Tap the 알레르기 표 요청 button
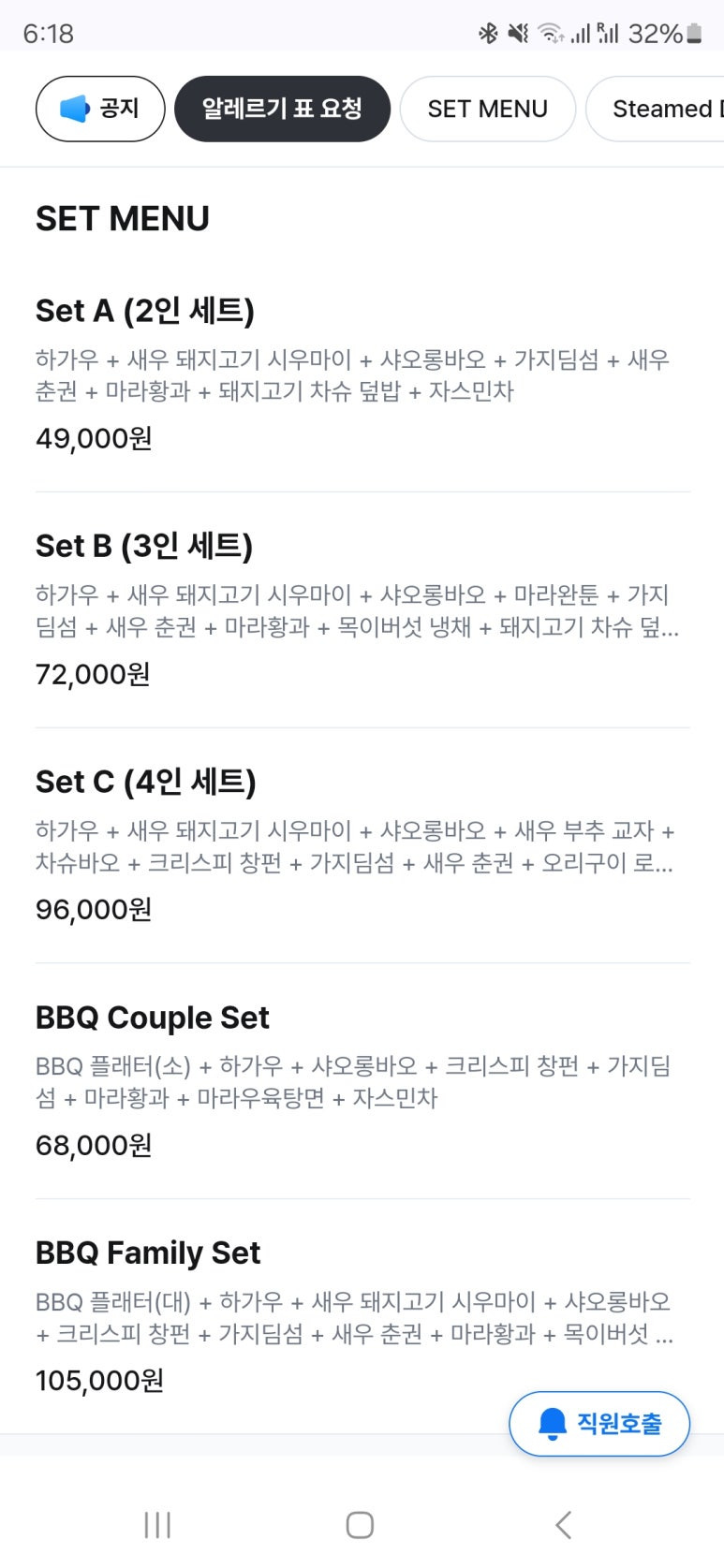The image size is (724, 1568). coord(282,109)
